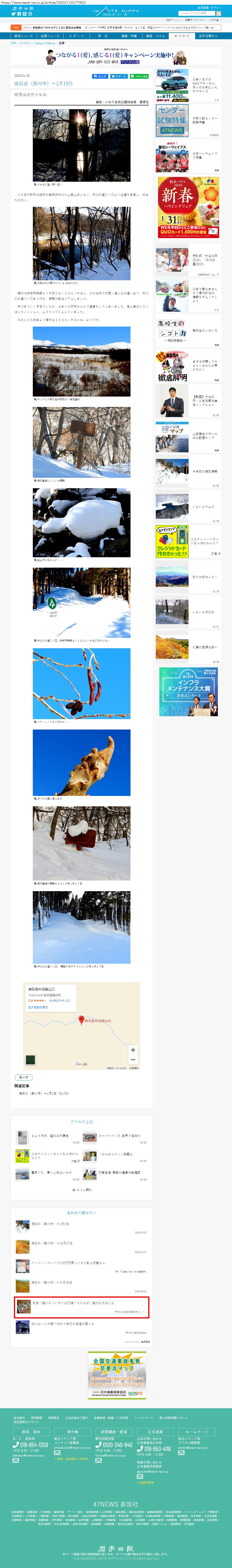The height and width of the screenshot is (1568, 232).
Task: Send the article via LINE
Action: (139, 76)
